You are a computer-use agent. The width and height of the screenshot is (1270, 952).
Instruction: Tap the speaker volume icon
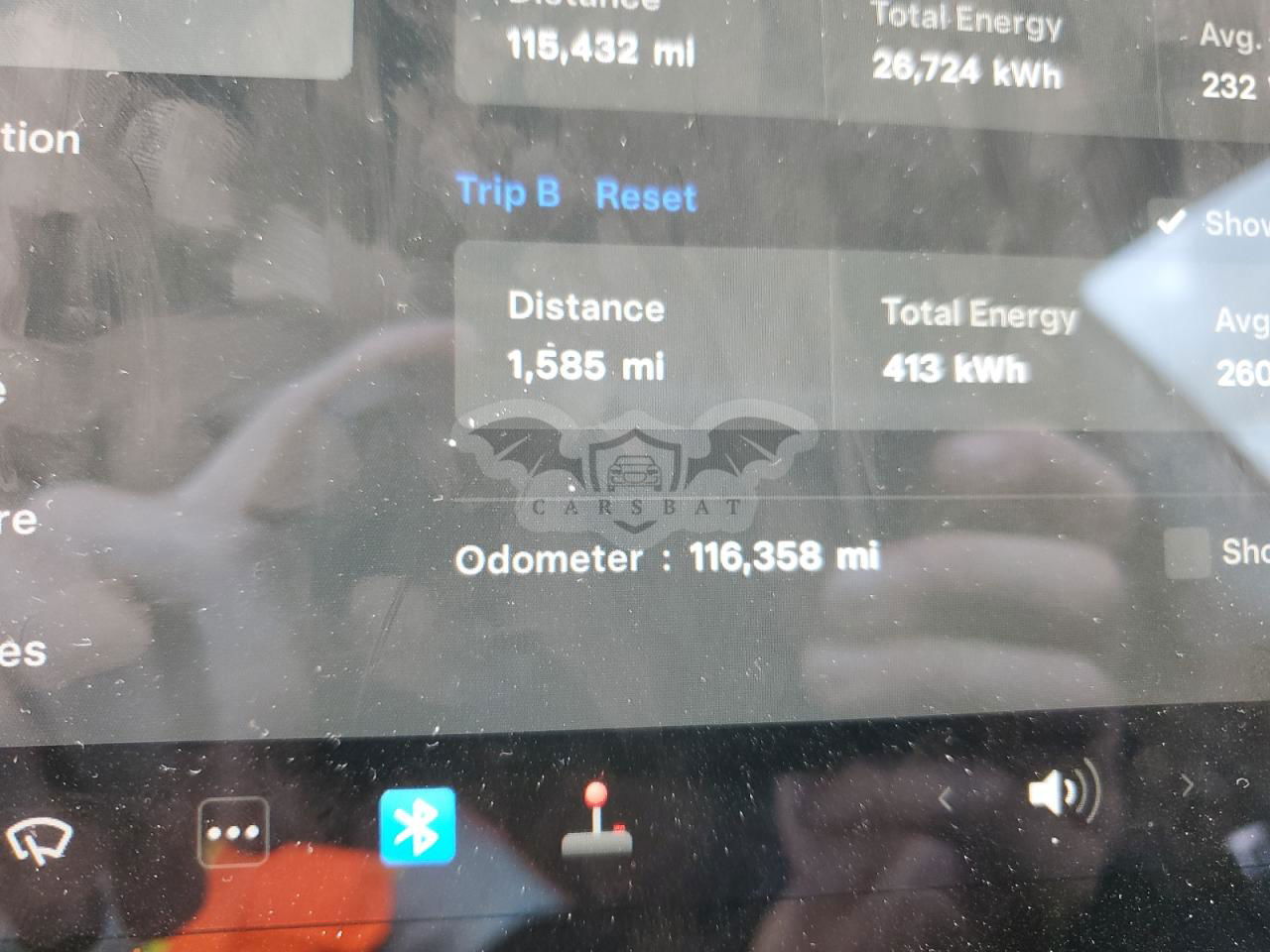(x=1063, y=791)
